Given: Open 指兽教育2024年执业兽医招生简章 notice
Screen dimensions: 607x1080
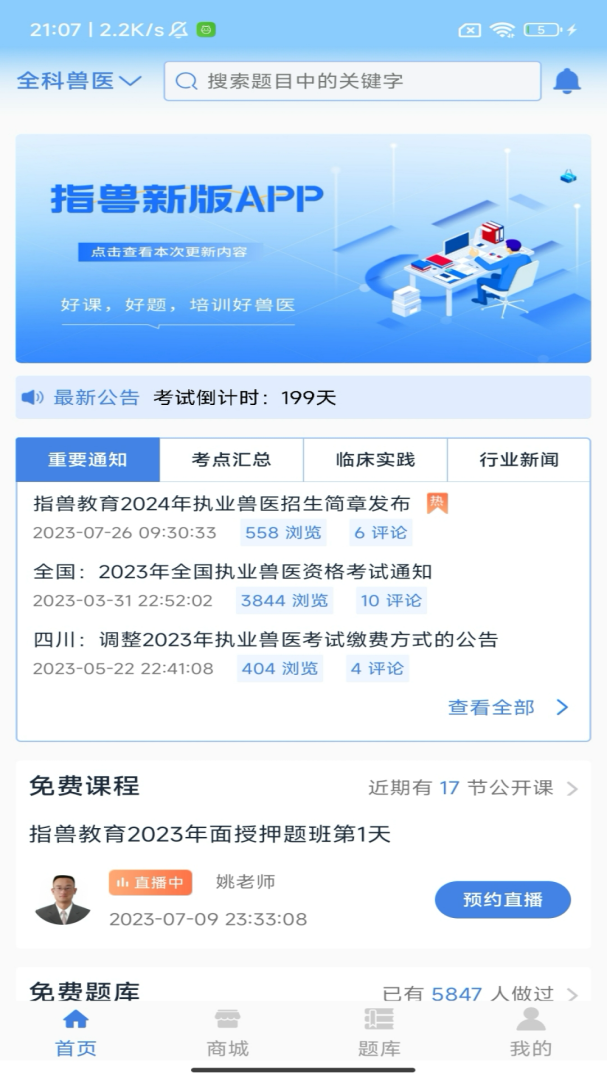Looking at the screenshot, I should tap(222, 503).
